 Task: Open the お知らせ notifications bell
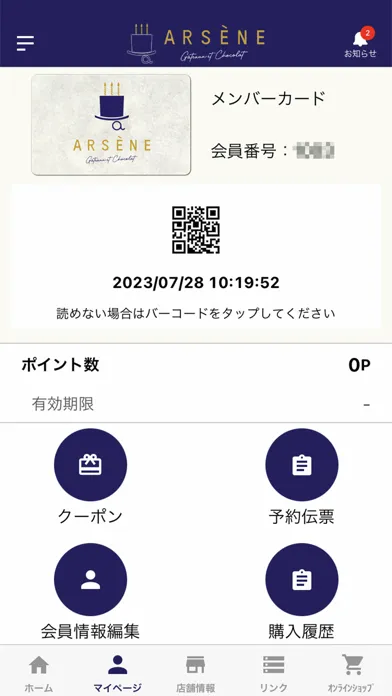pos(360,43)
